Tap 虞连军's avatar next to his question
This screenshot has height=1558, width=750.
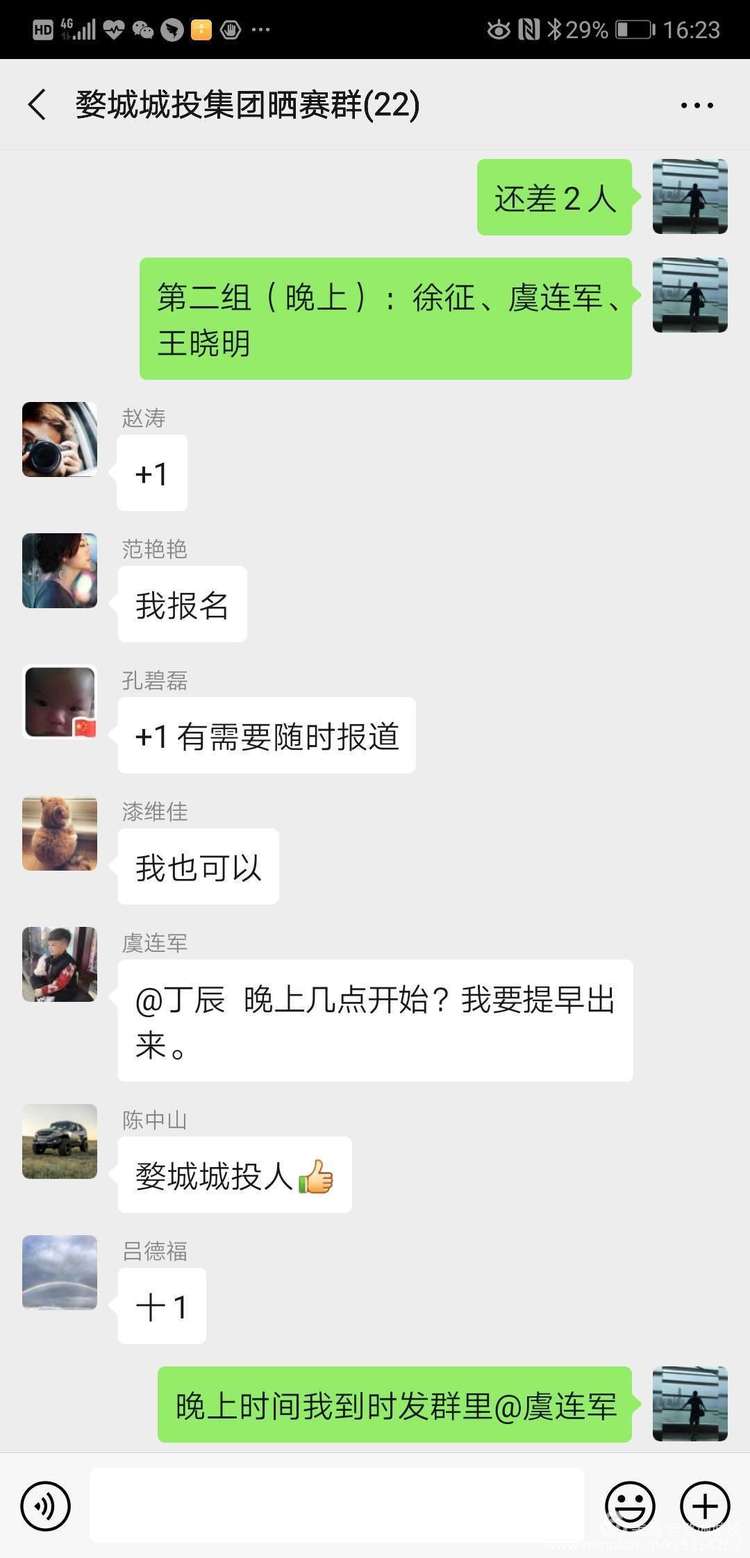tap(60, 964)
